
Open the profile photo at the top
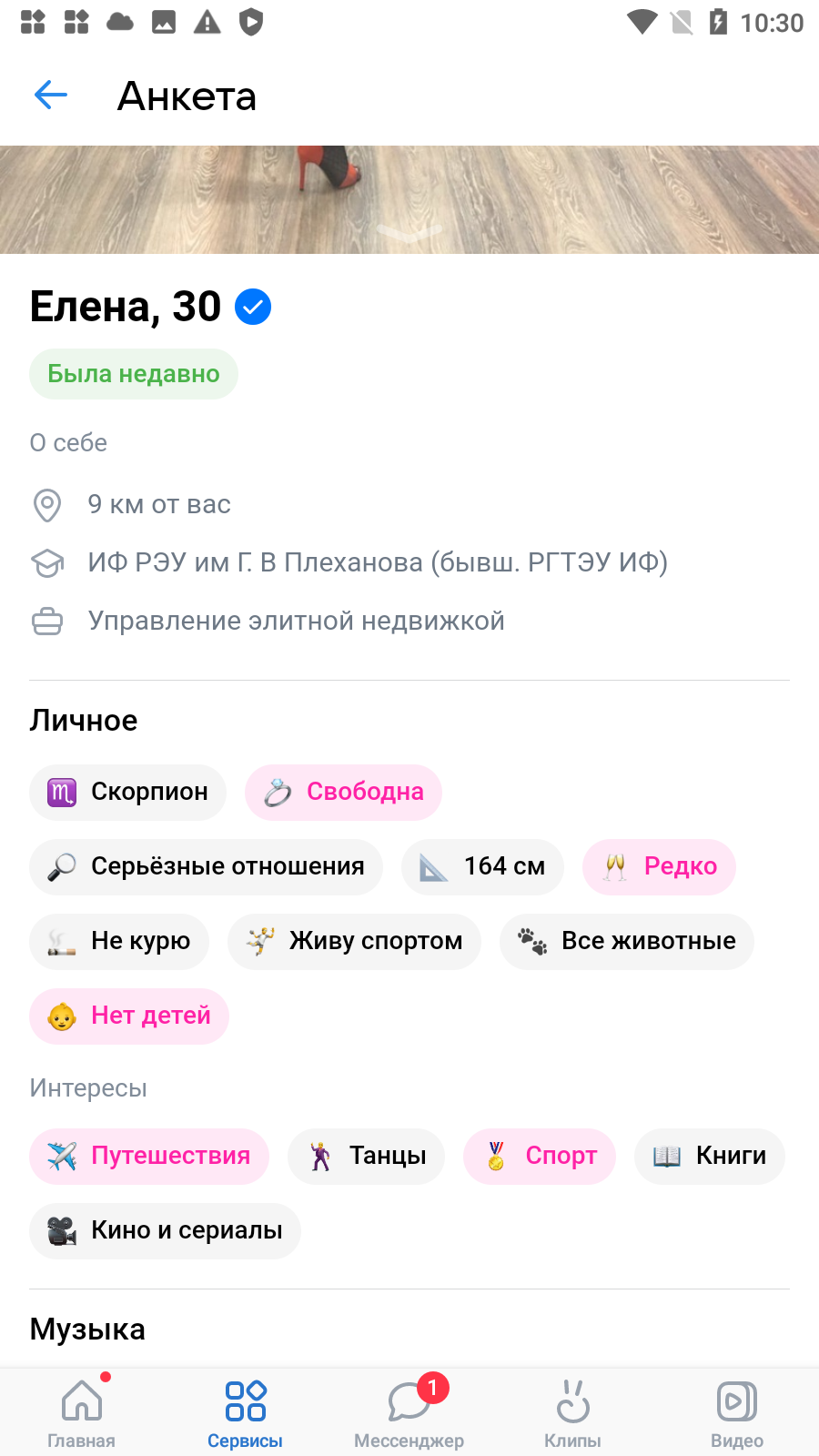pos(409,199)
